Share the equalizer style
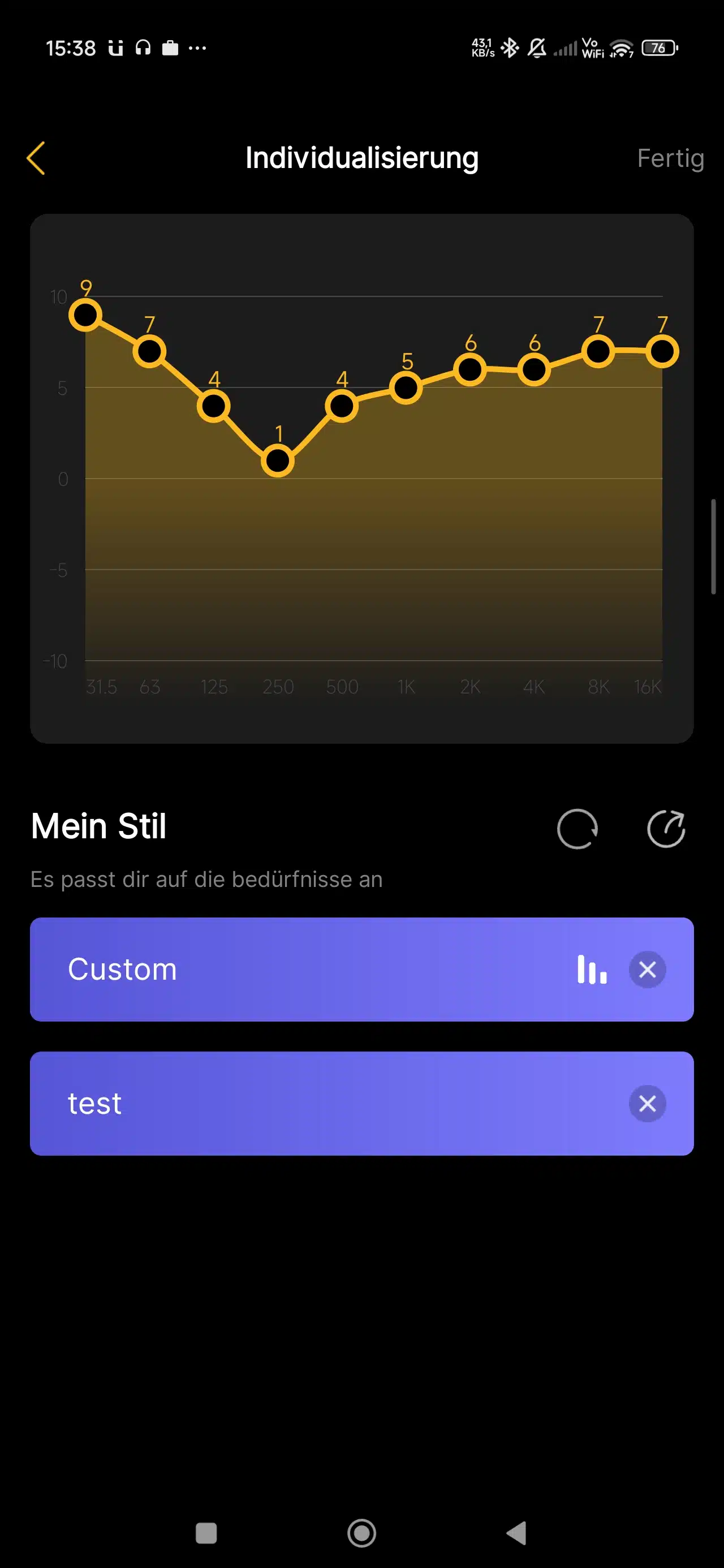 click(666, 829)
